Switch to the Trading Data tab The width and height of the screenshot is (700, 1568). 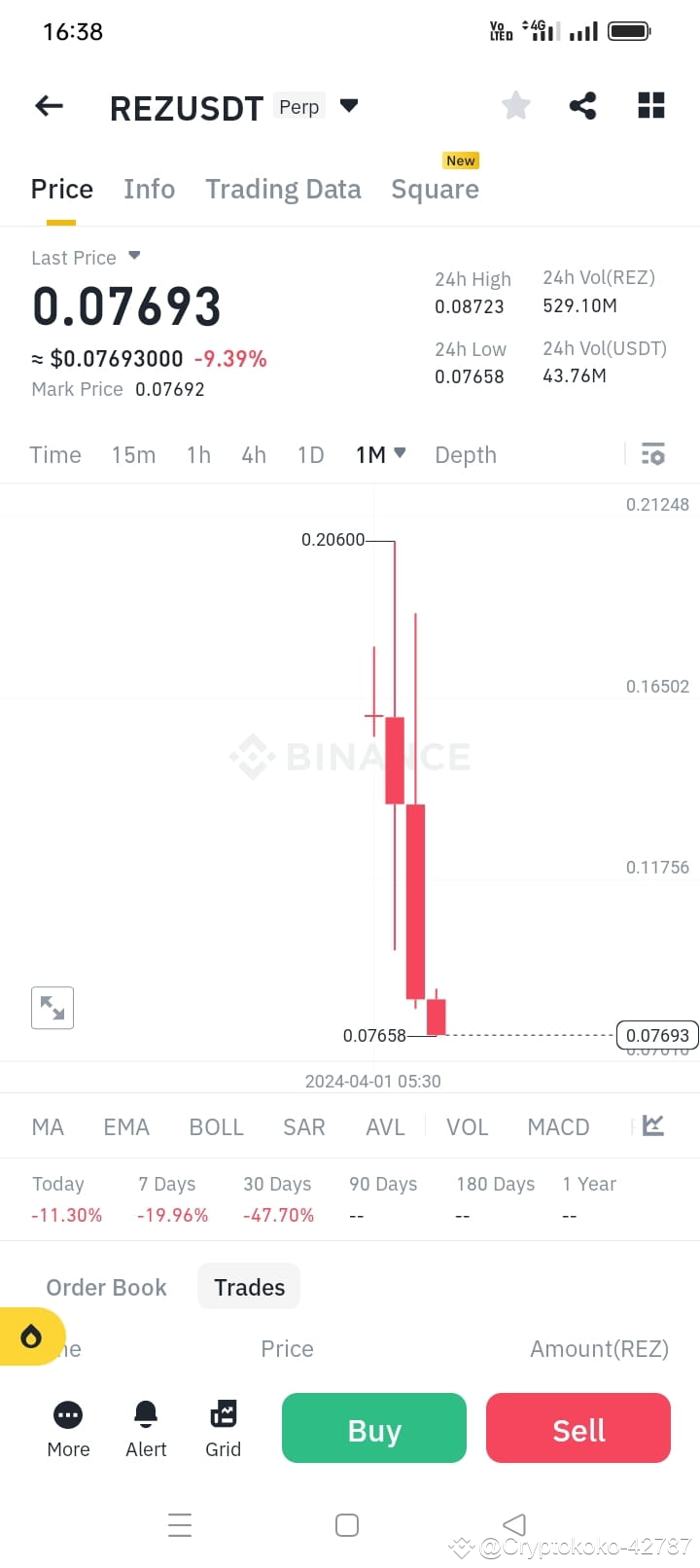(283, 189)
